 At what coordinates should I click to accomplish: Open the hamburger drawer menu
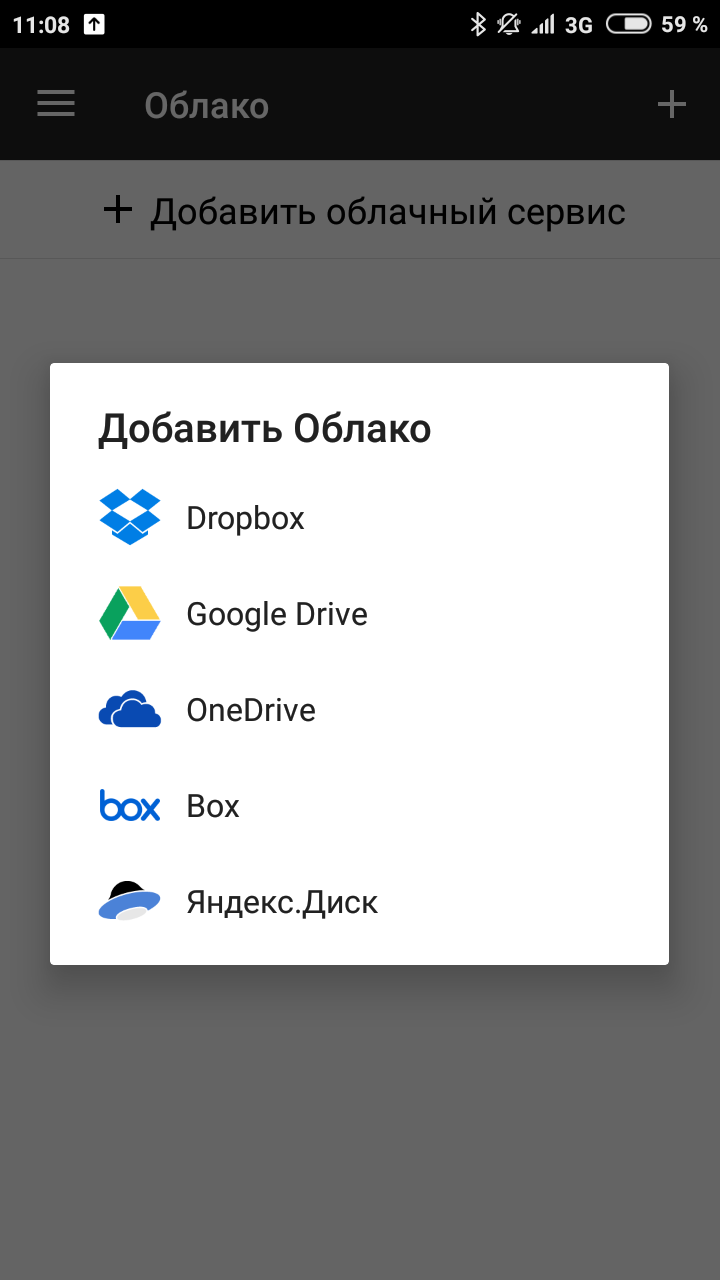(56, 104)
